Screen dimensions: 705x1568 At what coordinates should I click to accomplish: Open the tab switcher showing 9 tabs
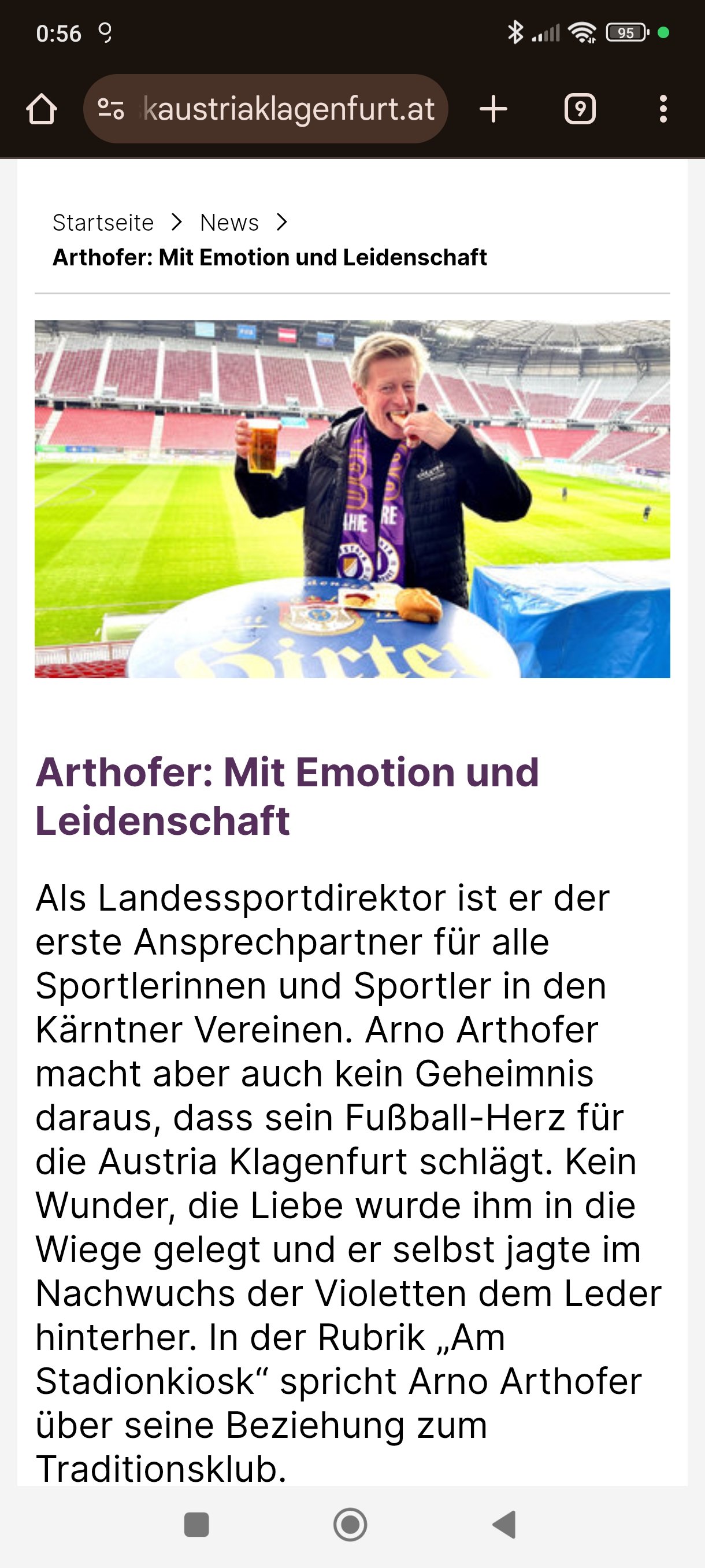pos(580,110)
